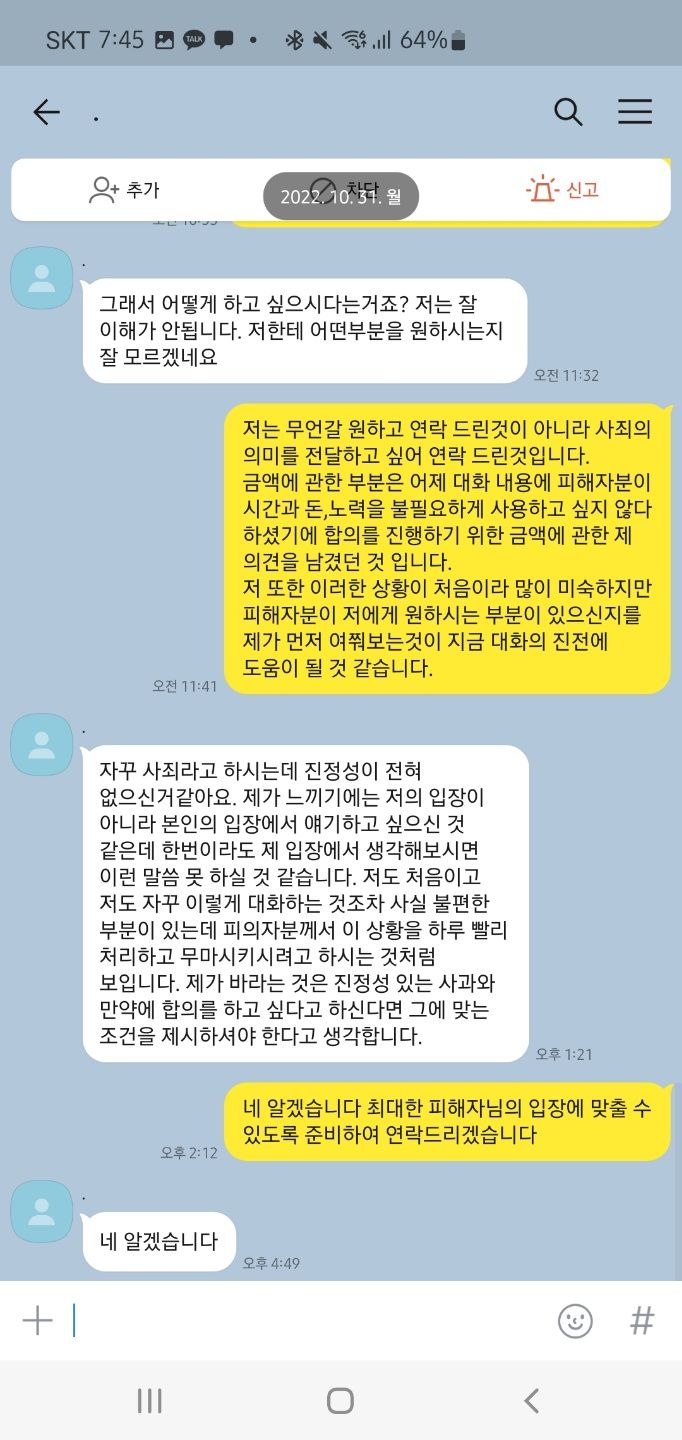682x1440 pixels.
Task: Tap the system home button
Action: pyautogui.click(x=340, y=1401)
